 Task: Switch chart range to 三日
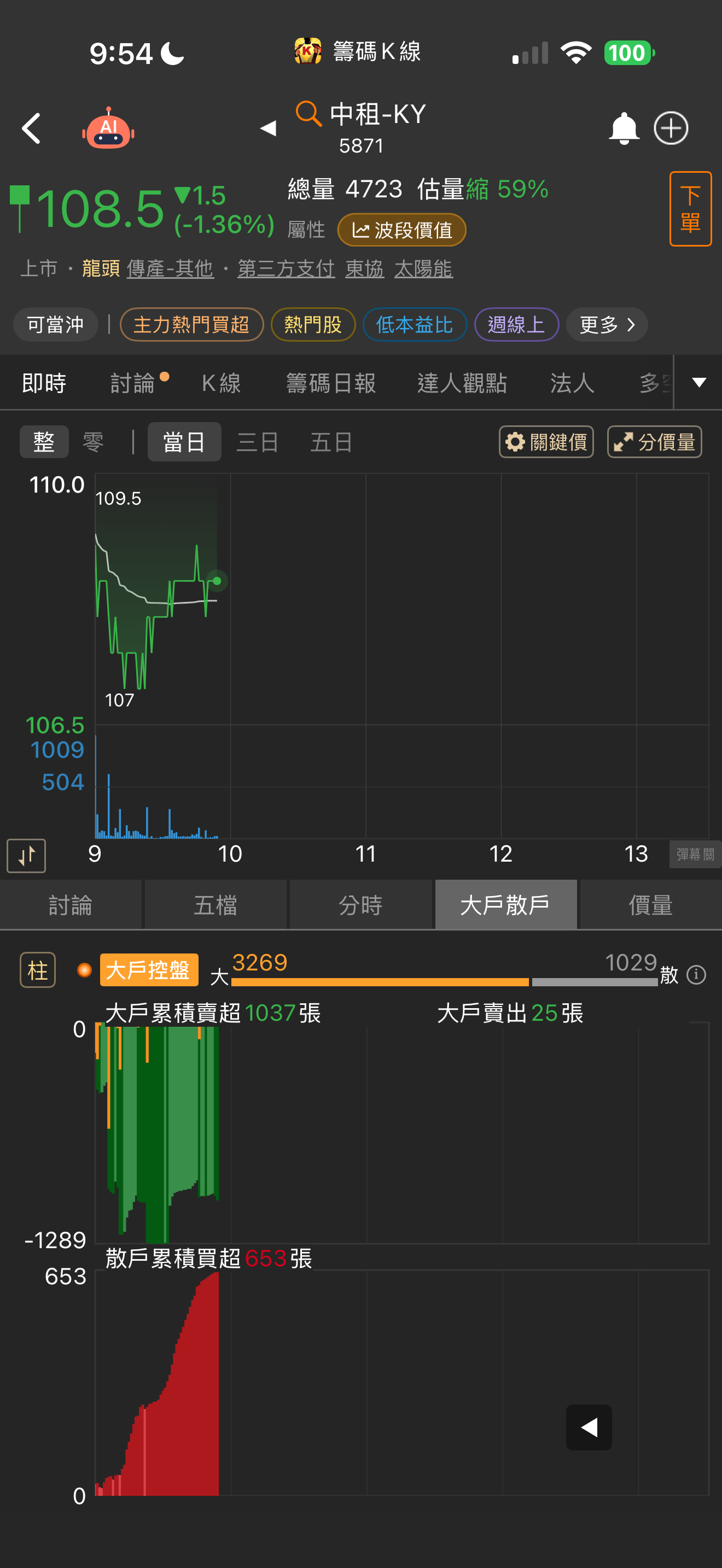(257, 442)
